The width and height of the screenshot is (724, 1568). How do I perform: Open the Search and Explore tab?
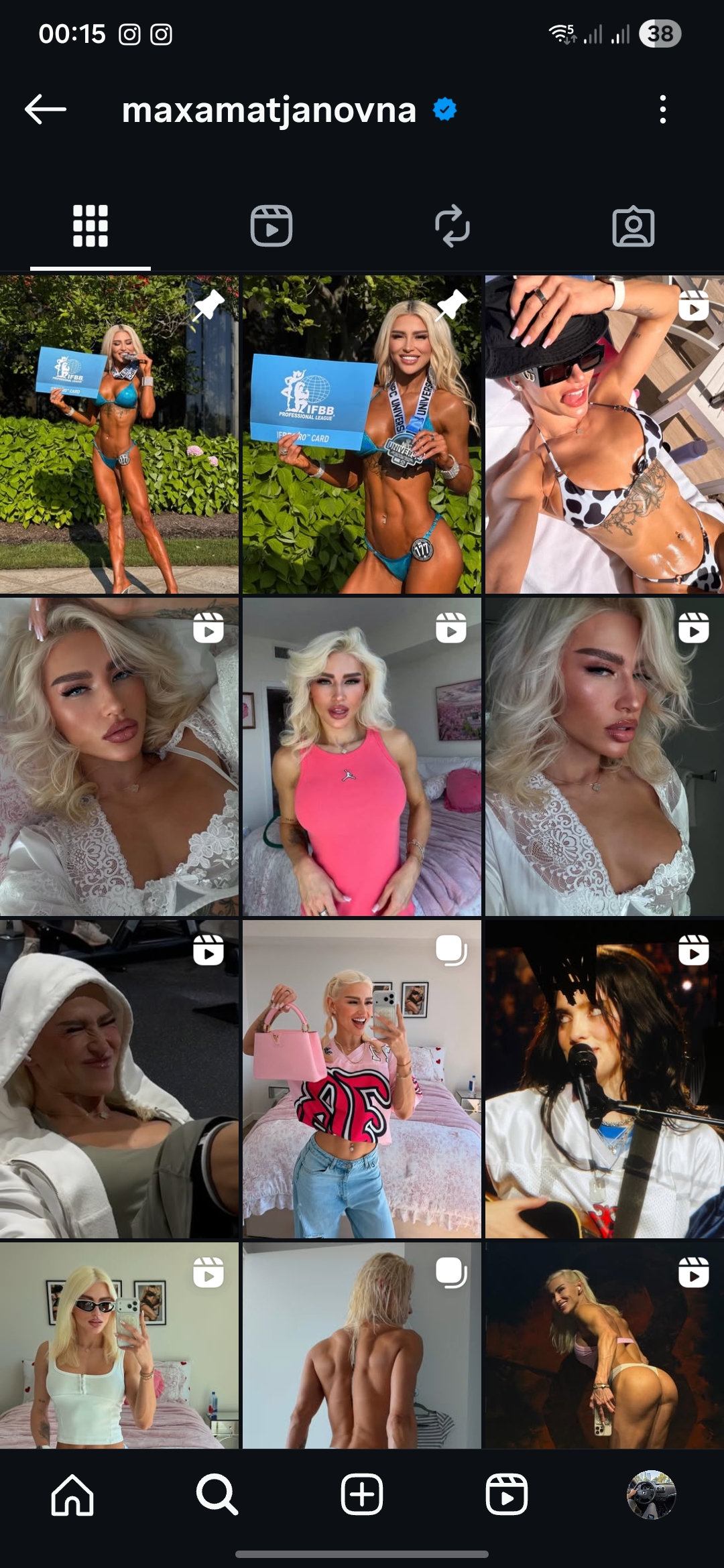click(217, 1494)
